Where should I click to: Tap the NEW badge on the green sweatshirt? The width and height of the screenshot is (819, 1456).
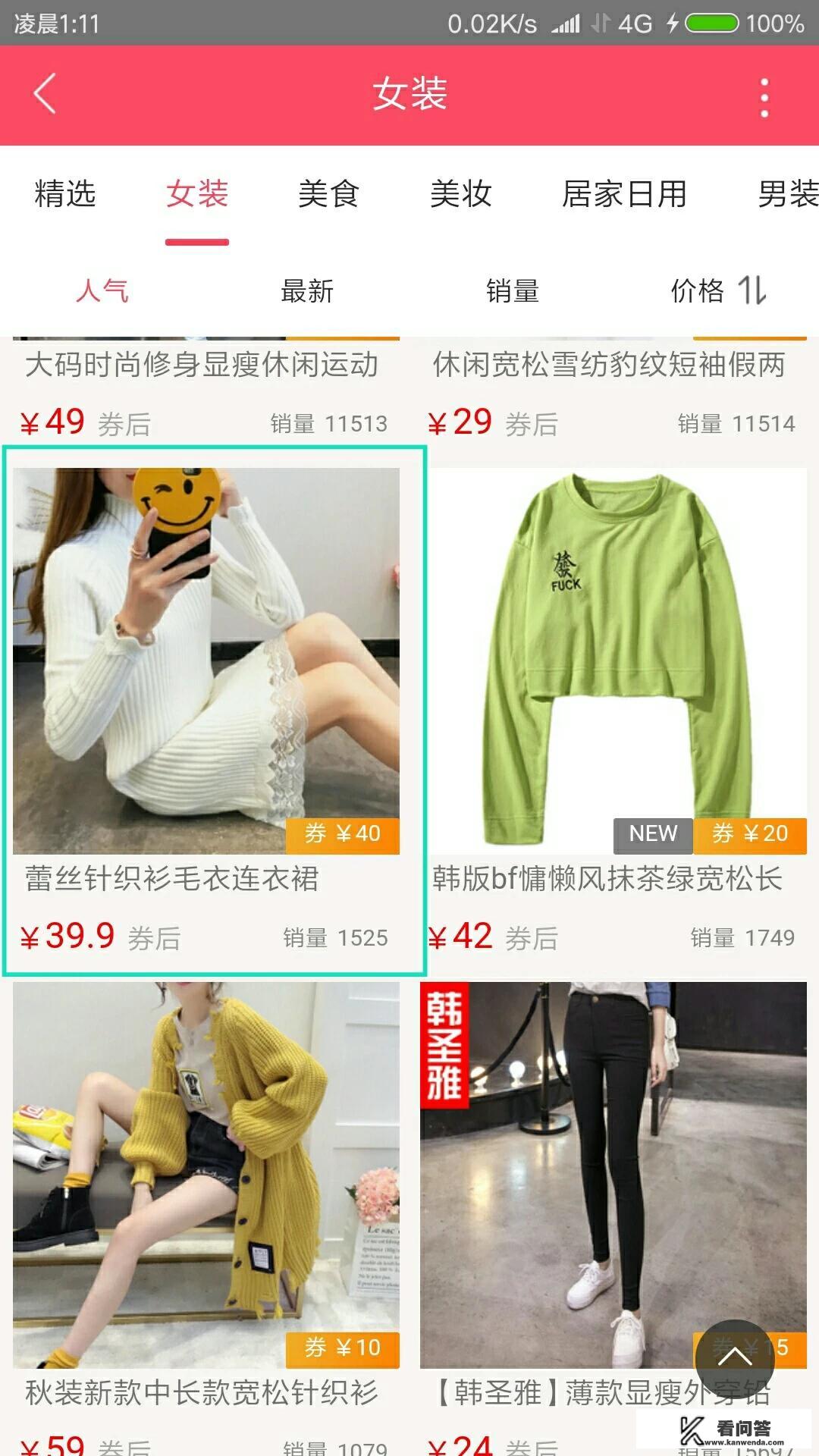click(x=652, y=834)
